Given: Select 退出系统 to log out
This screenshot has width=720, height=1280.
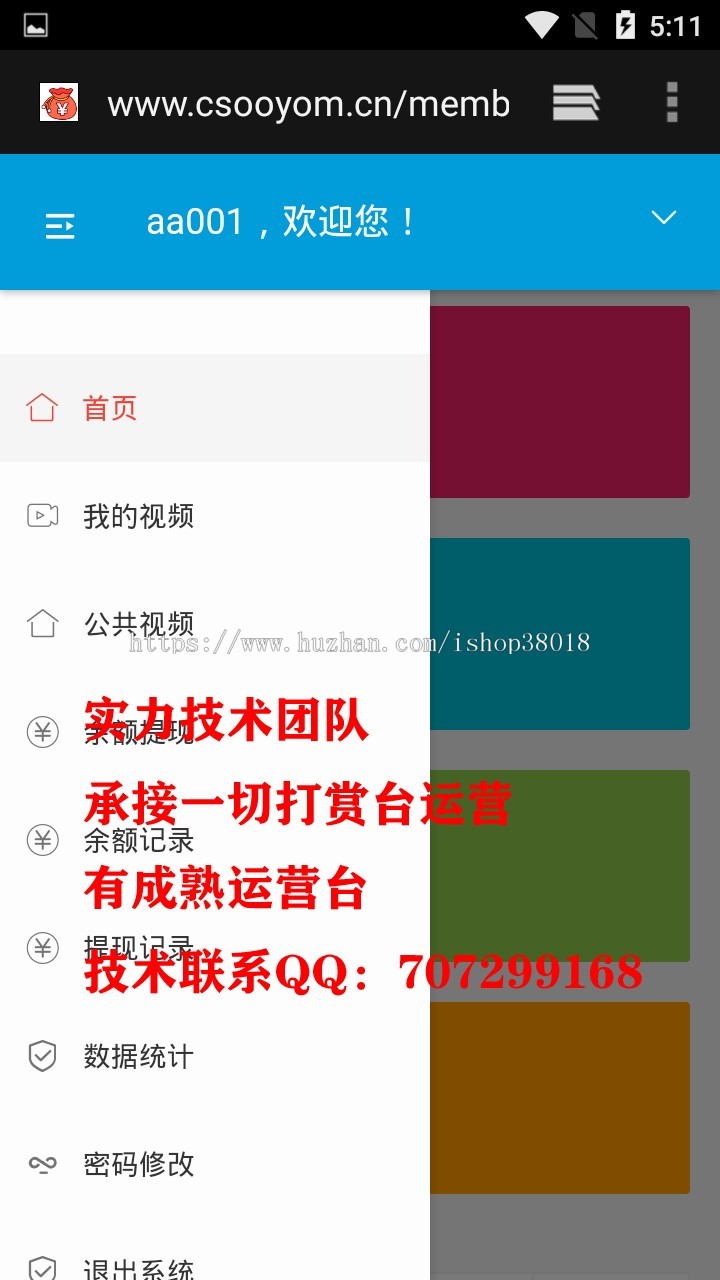Looking at the screenshot, I should (138, 1268).
